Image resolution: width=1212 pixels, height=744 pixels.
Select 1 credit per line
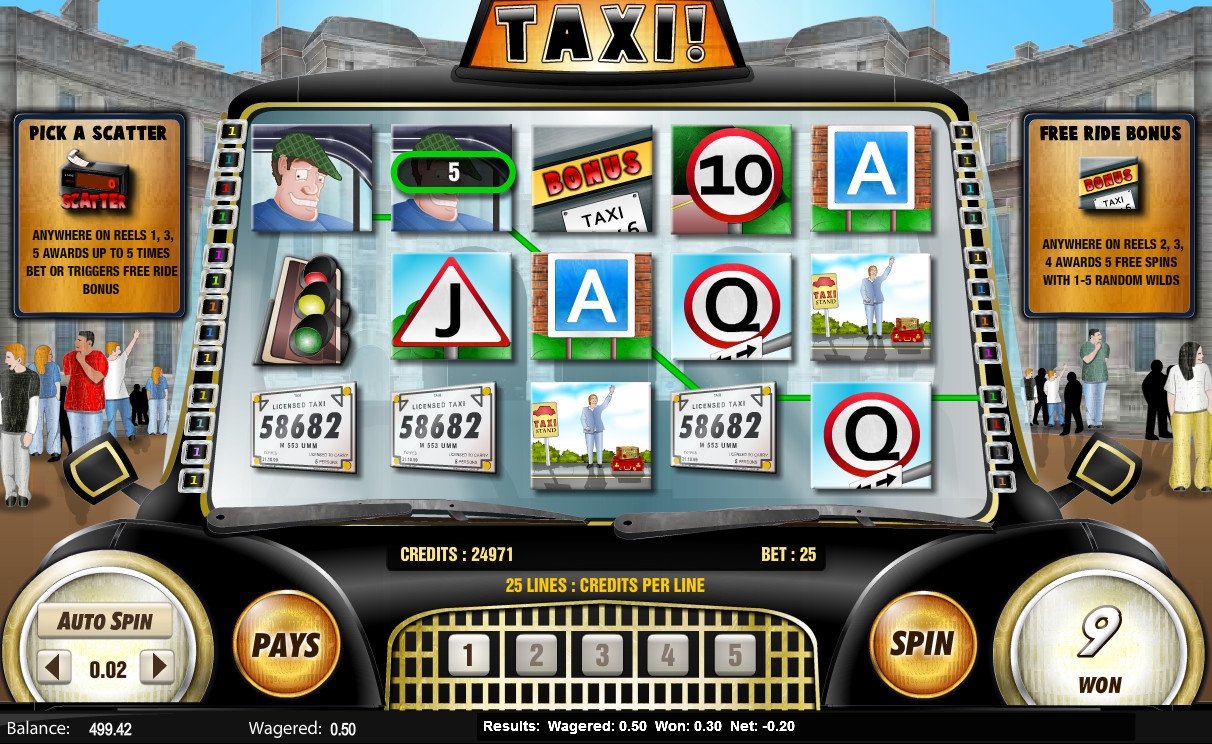pyautogui.click(x=469, y=656)
